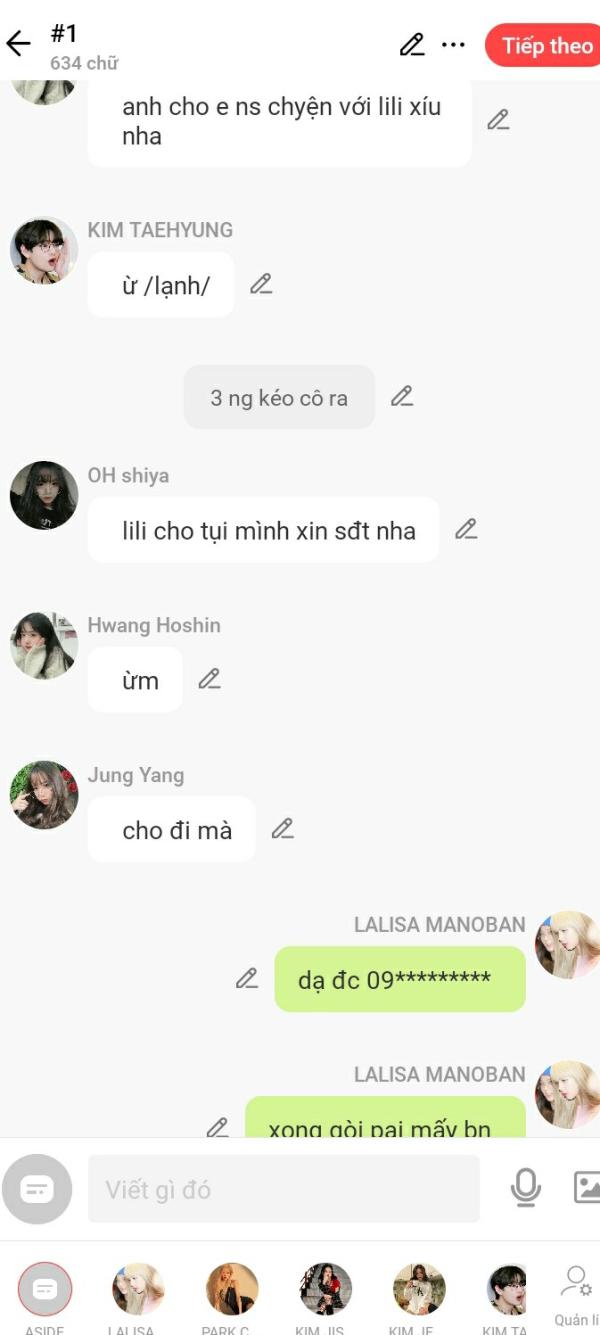Go back using the arrow icon
Viewport: 600px width, 1335px height.
[x=18, y=44]
